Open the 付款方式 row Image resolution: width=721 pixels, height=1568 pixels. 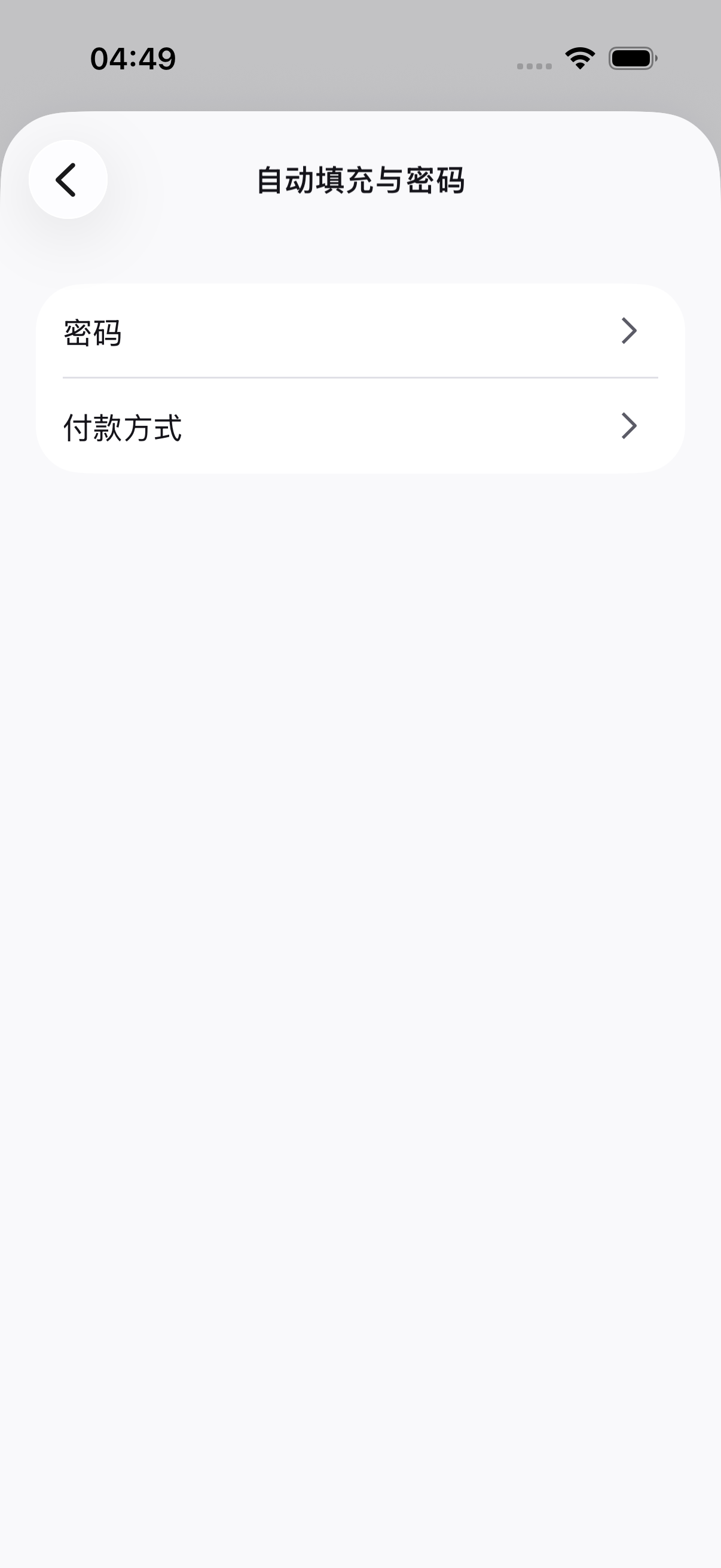tap(360, 426)
